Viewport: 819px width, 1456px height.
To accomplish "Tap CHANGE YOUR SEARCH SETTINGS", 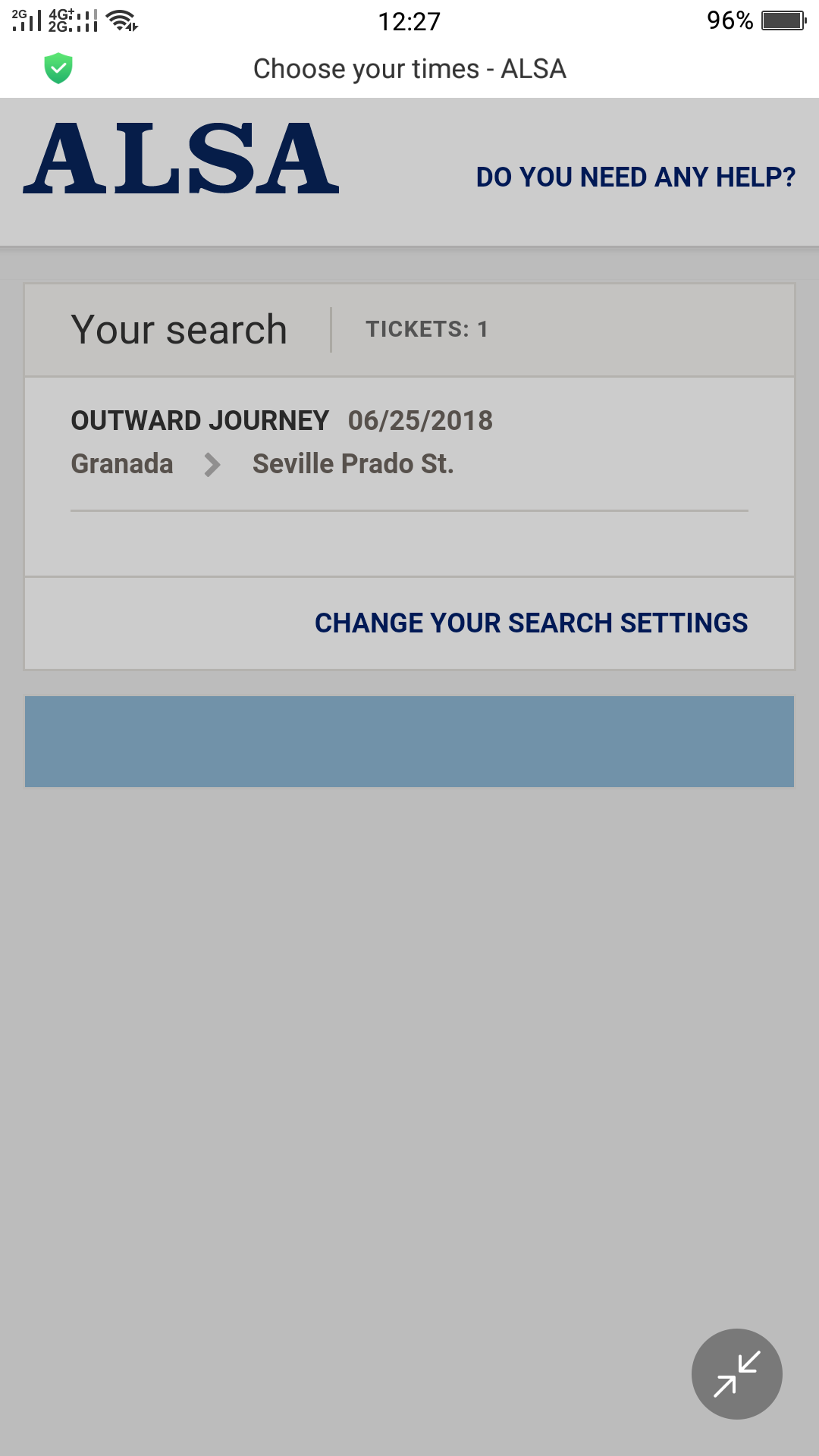I will tap(531, 623).
